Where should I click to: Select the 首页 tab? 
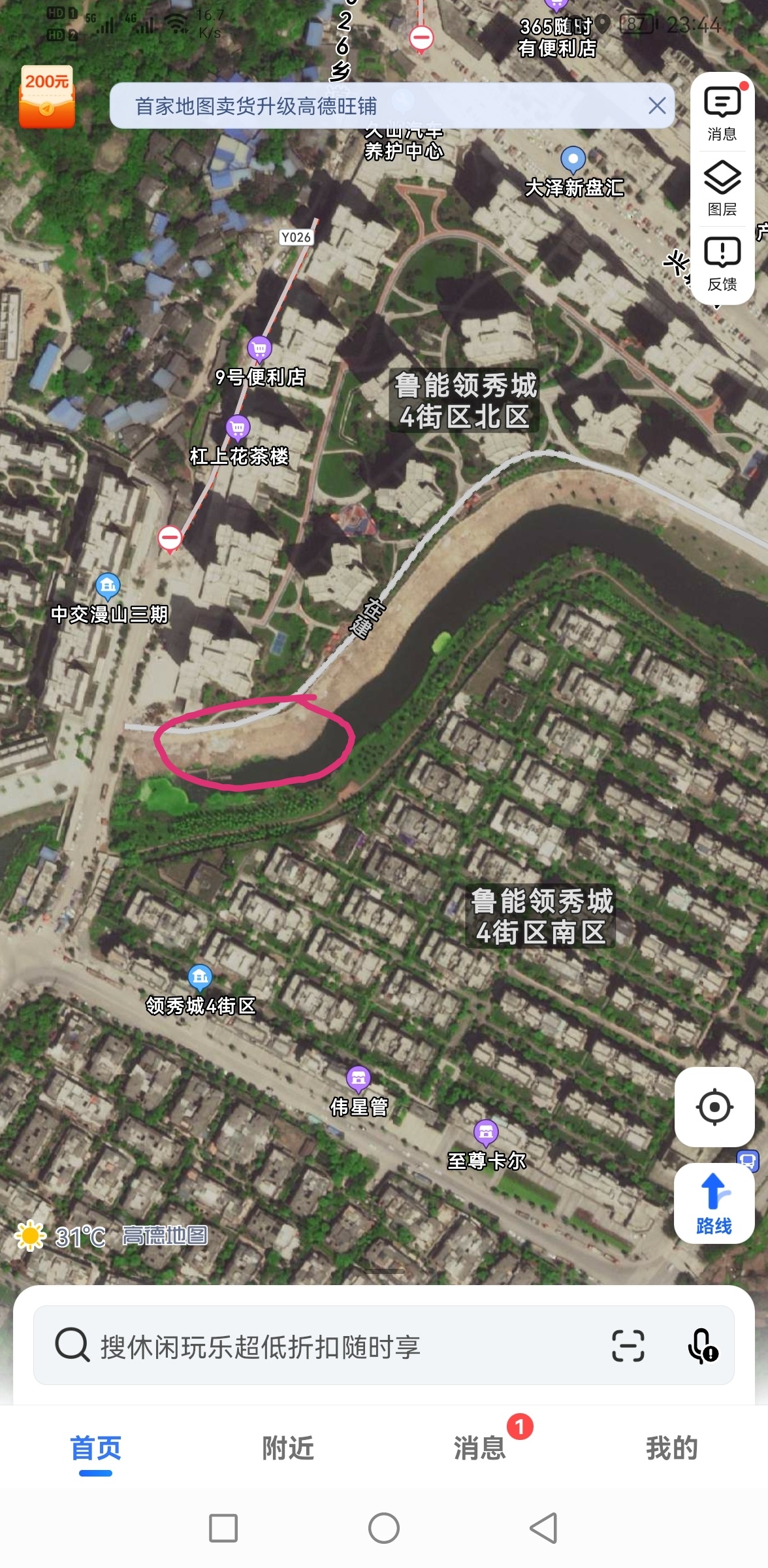tap(96, 1449)
